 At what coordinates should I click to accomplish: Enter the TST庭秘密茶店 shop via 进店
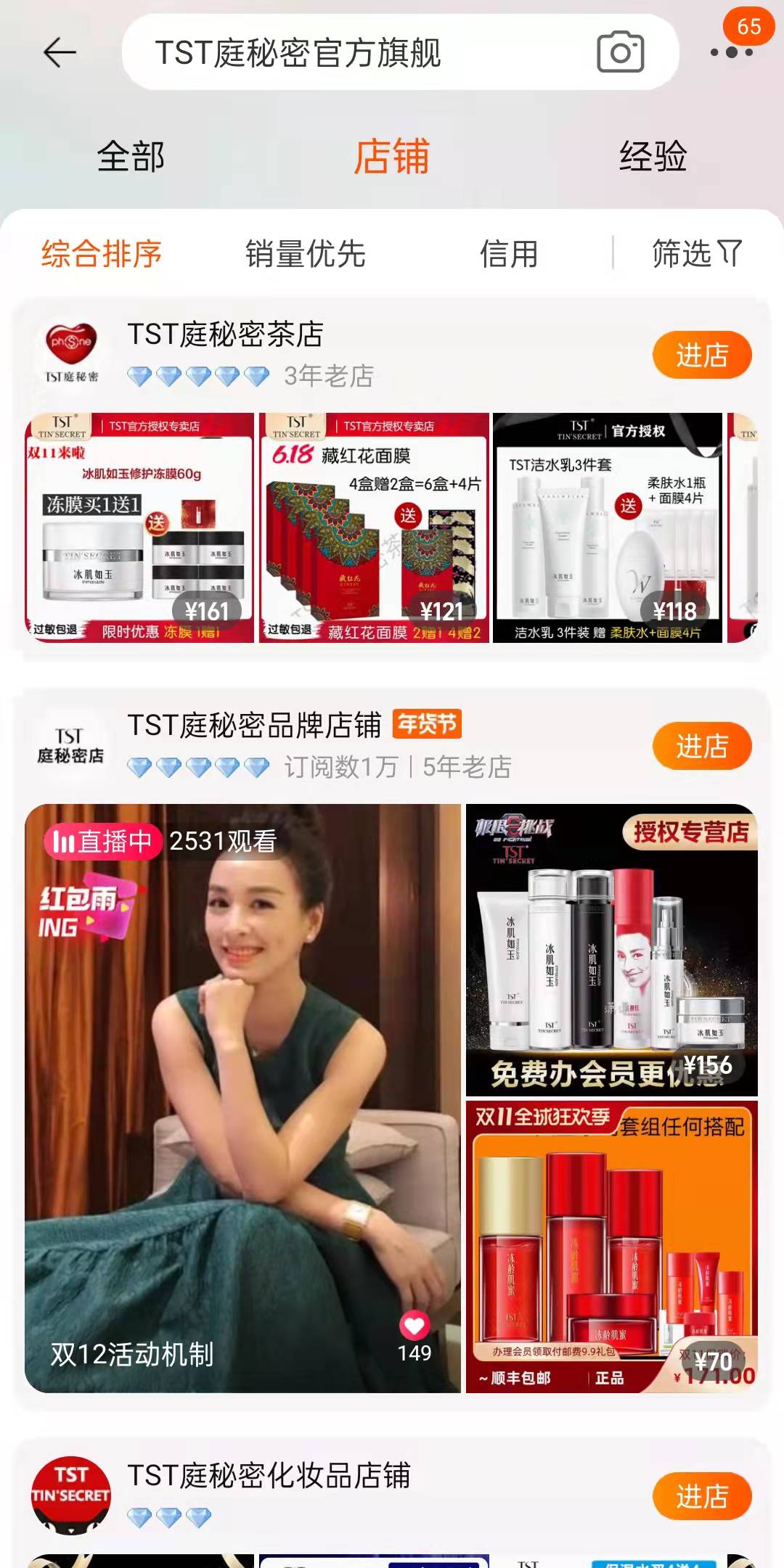[x=701, y=356]
